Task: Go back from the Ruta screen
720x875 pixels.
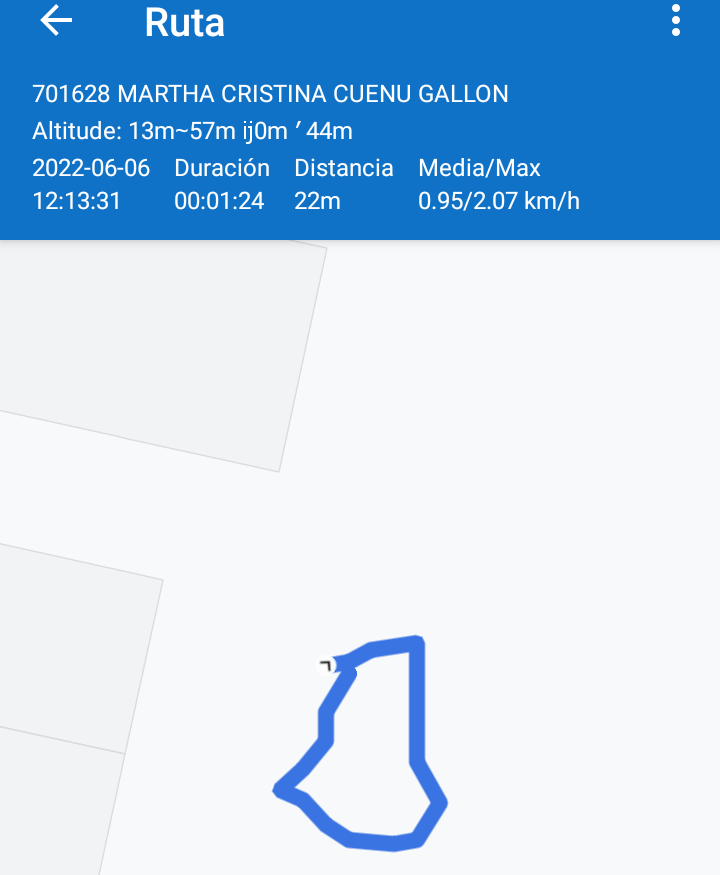Action: (x=57, y=22)
